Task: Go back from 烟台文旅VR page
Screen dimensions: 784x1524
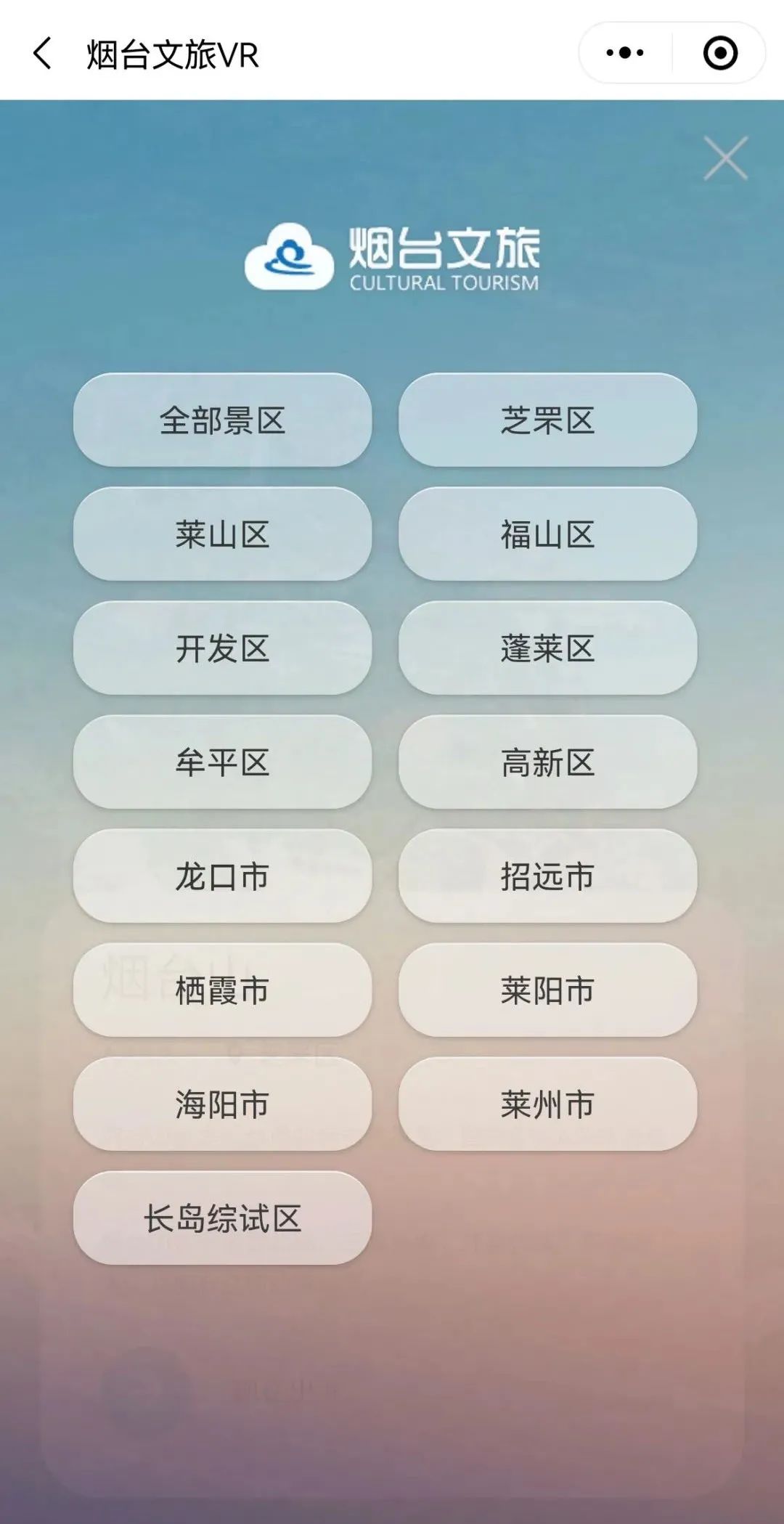Action: click(43, 54)
